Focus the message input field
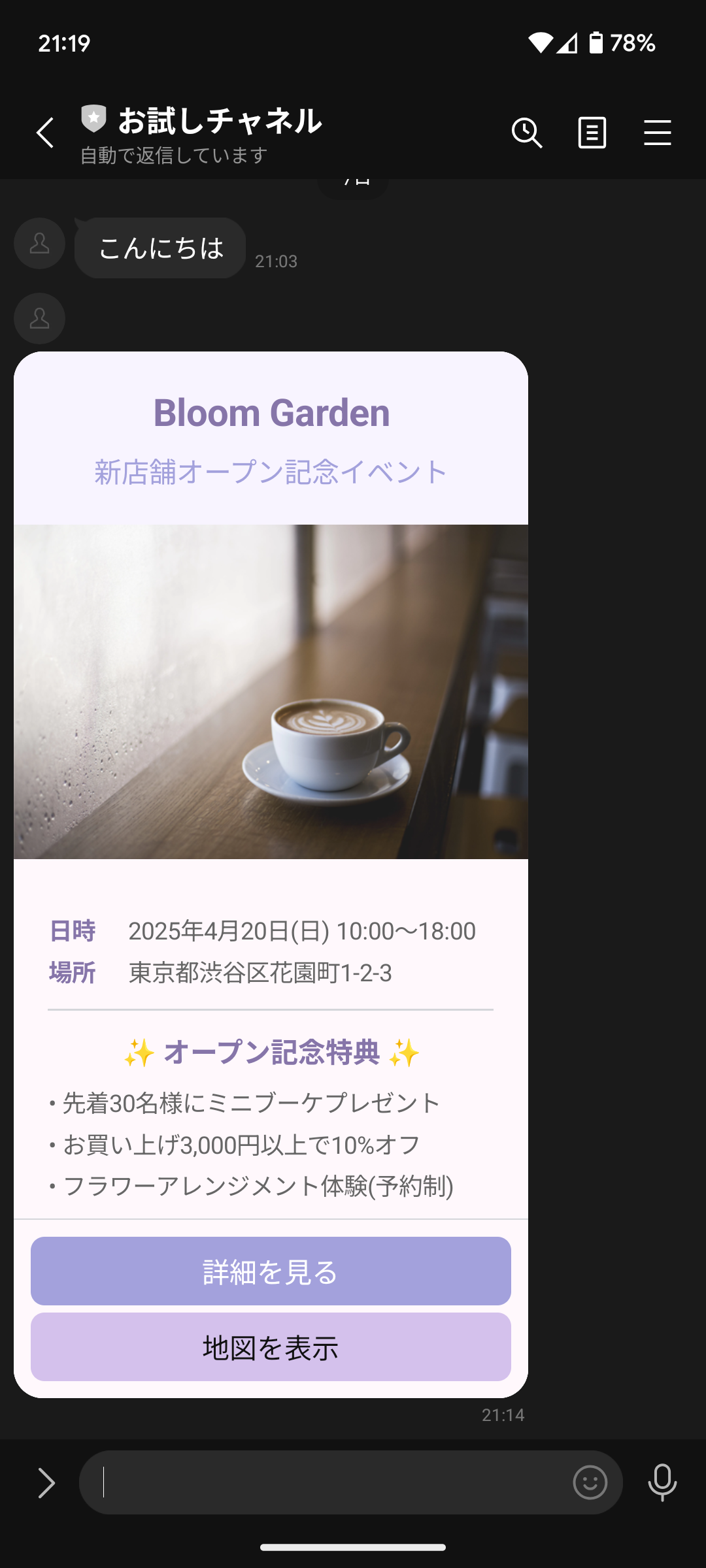 pyautogui.click(x=327, y=1482)
